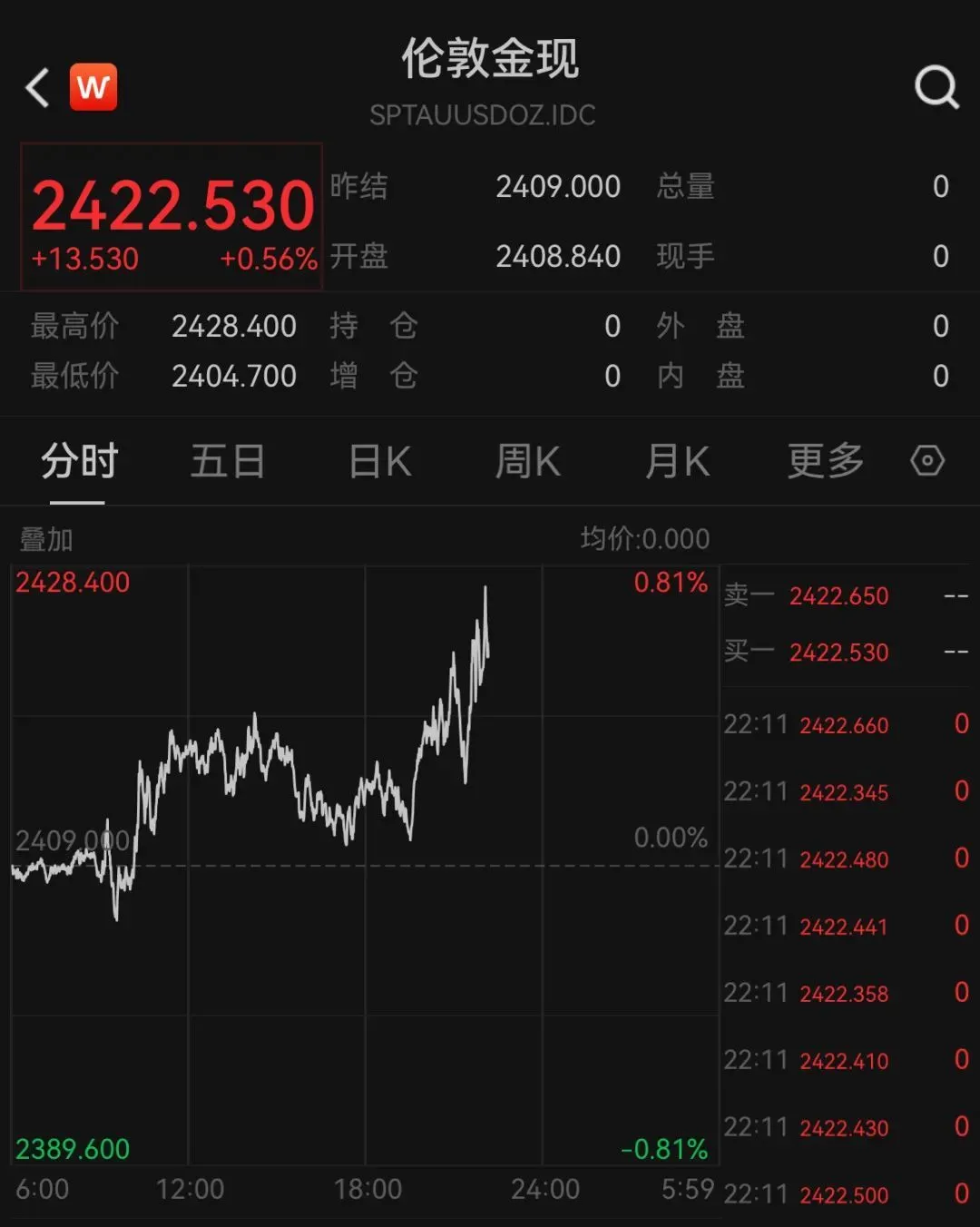Viewport: 980px width, 1227px height.
Task: Go back using the arrow icon
Action: (38, 88)
